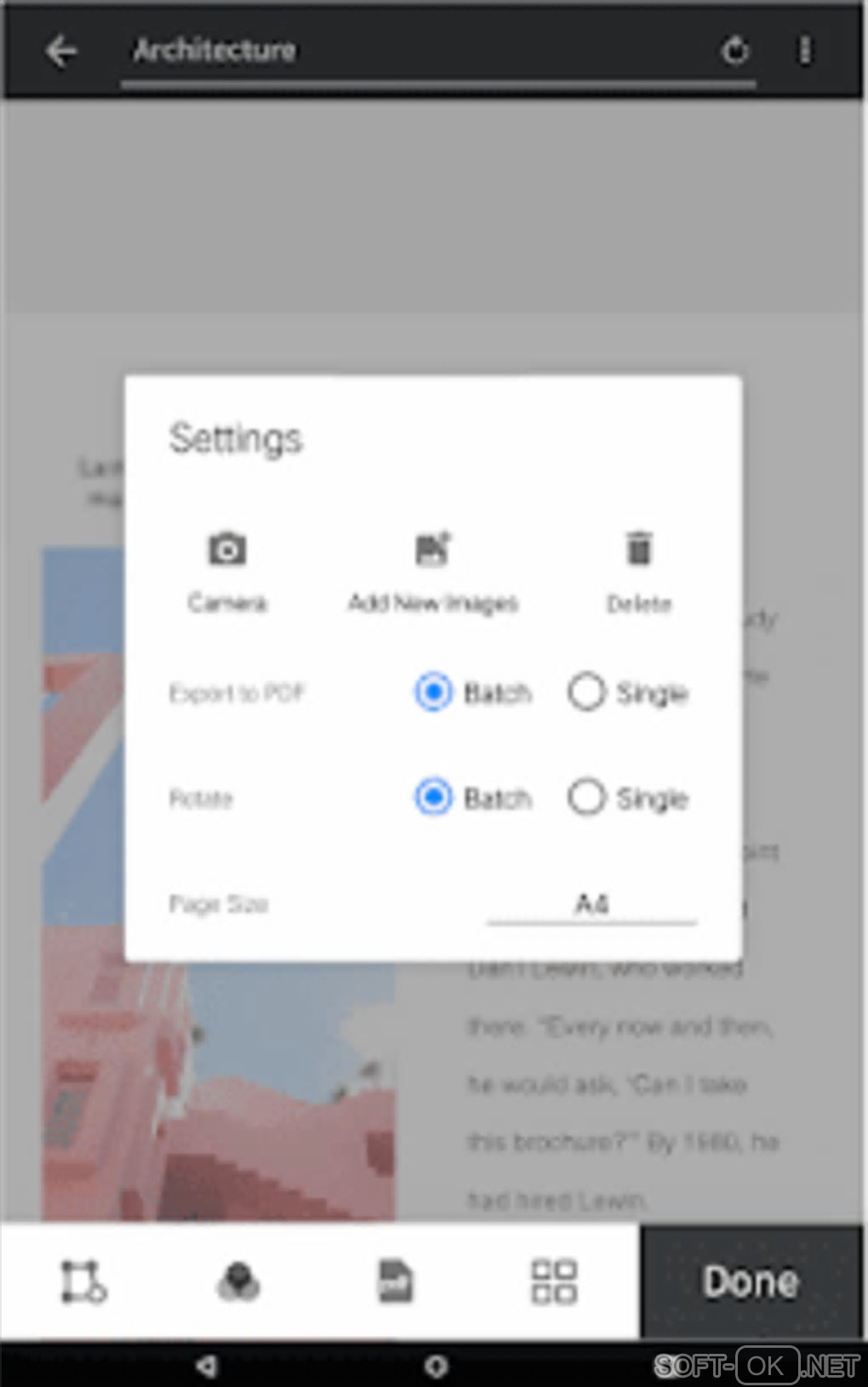Tap the PDF export icon
868x1387 pixels.
[396, 1281]
